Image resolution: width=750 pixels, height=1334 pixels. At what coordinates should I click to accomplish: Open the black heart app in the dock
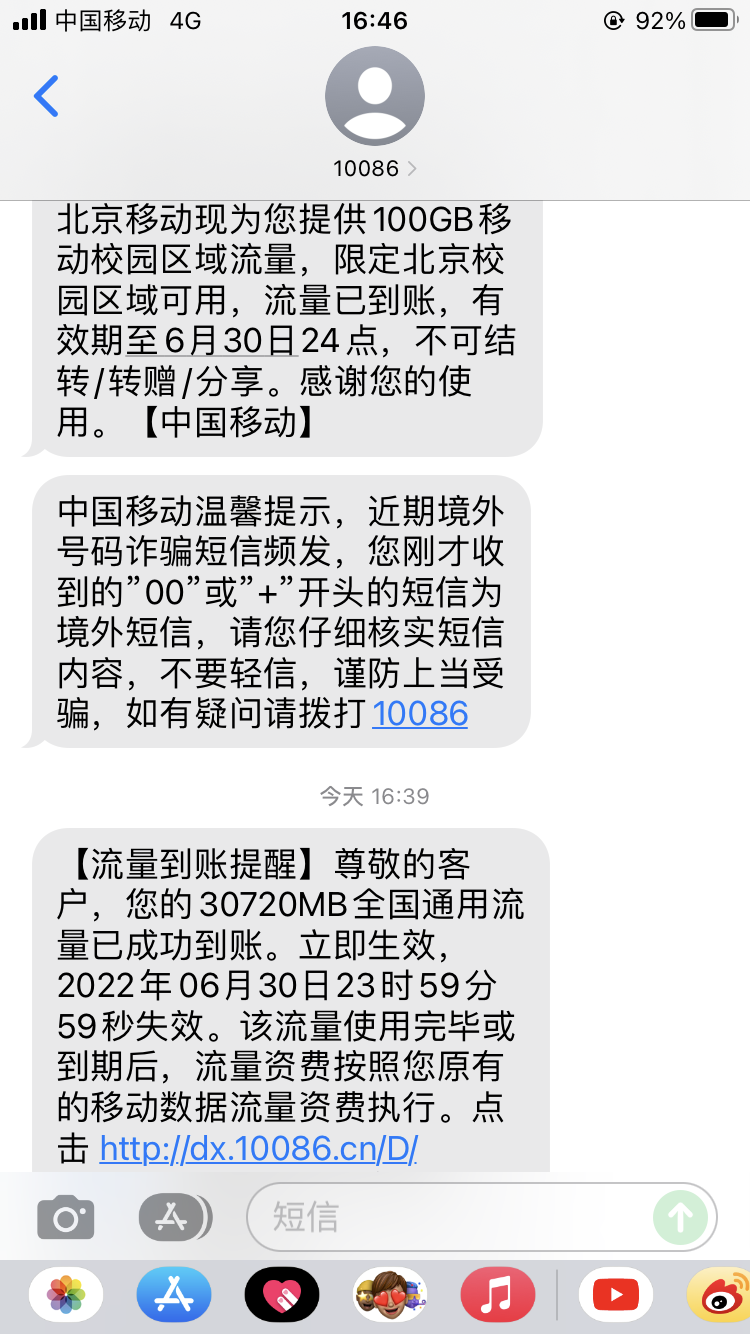coord(281,1294)
